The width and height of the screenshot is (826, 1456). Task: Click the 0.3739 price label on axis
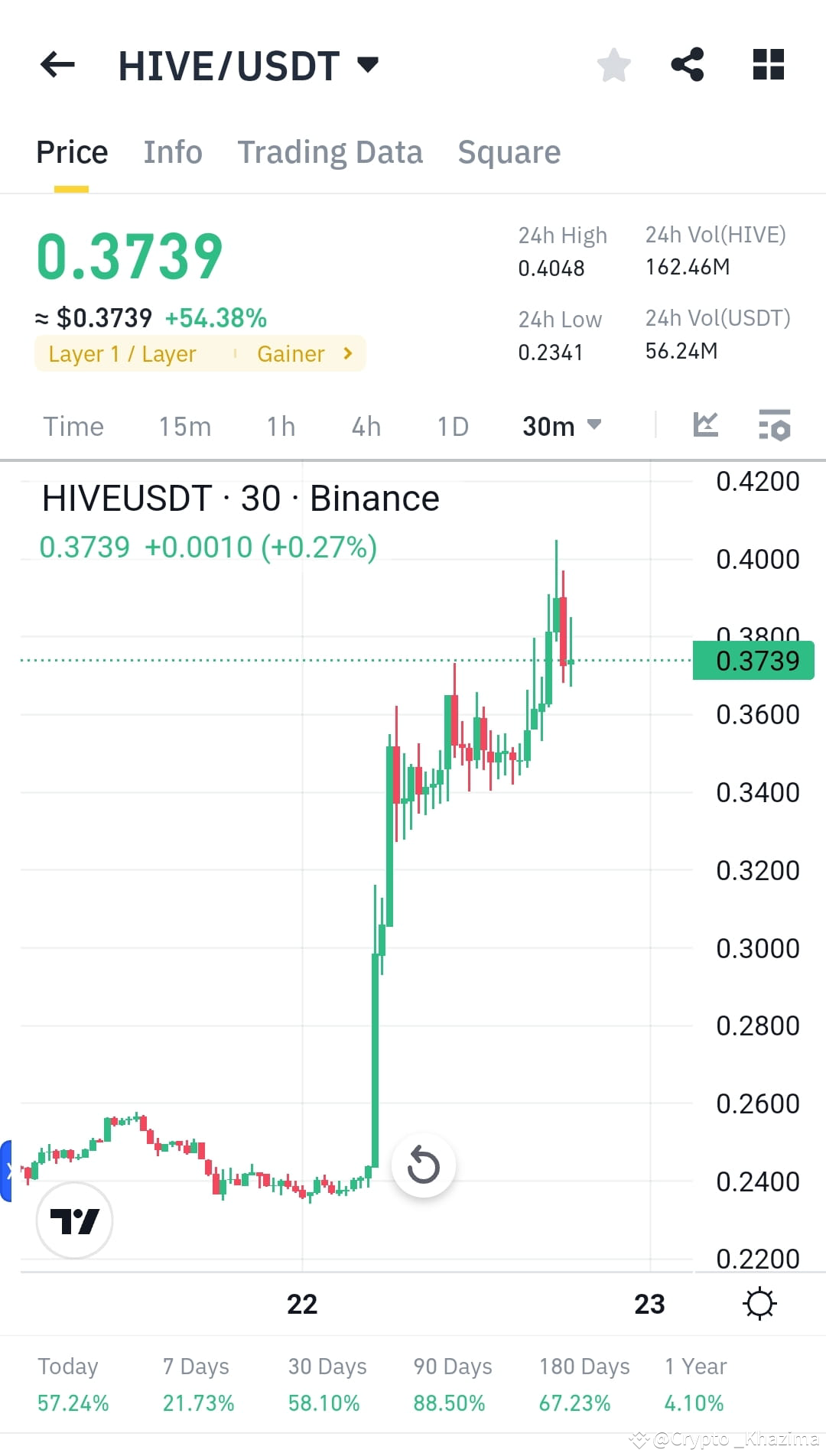pos(754,660)
